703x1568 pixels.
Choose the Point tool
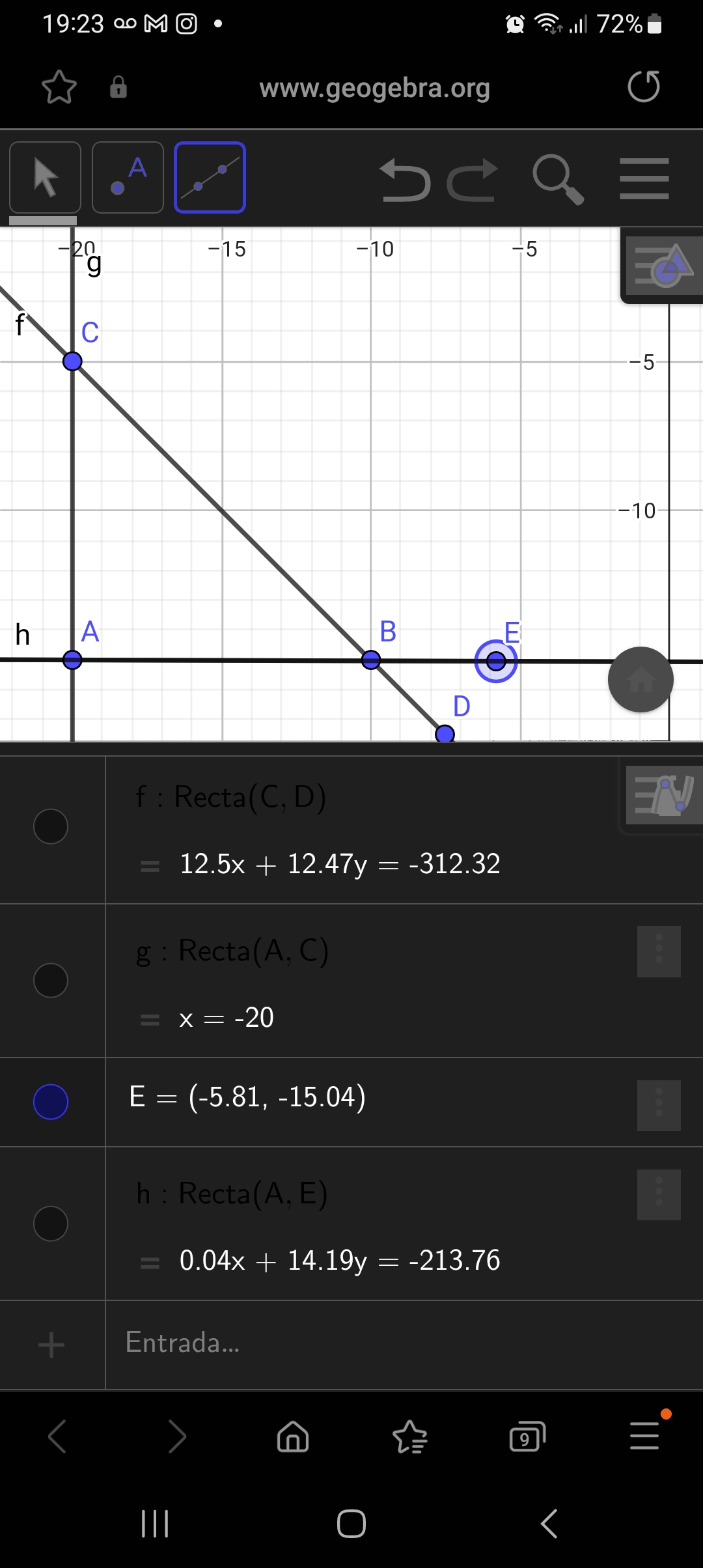click(x=128, y=177)
